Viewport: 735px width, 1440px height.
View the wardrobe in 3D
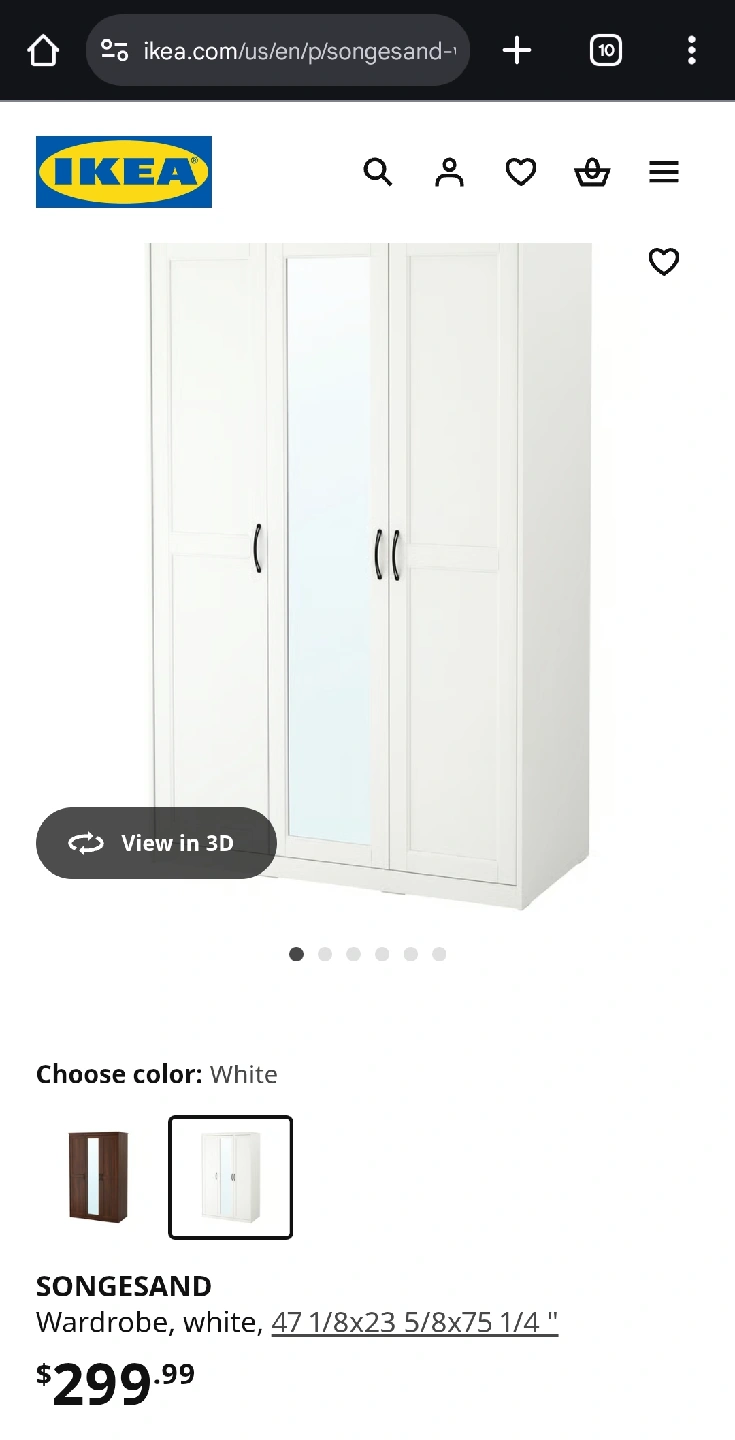tap(156, 843)
